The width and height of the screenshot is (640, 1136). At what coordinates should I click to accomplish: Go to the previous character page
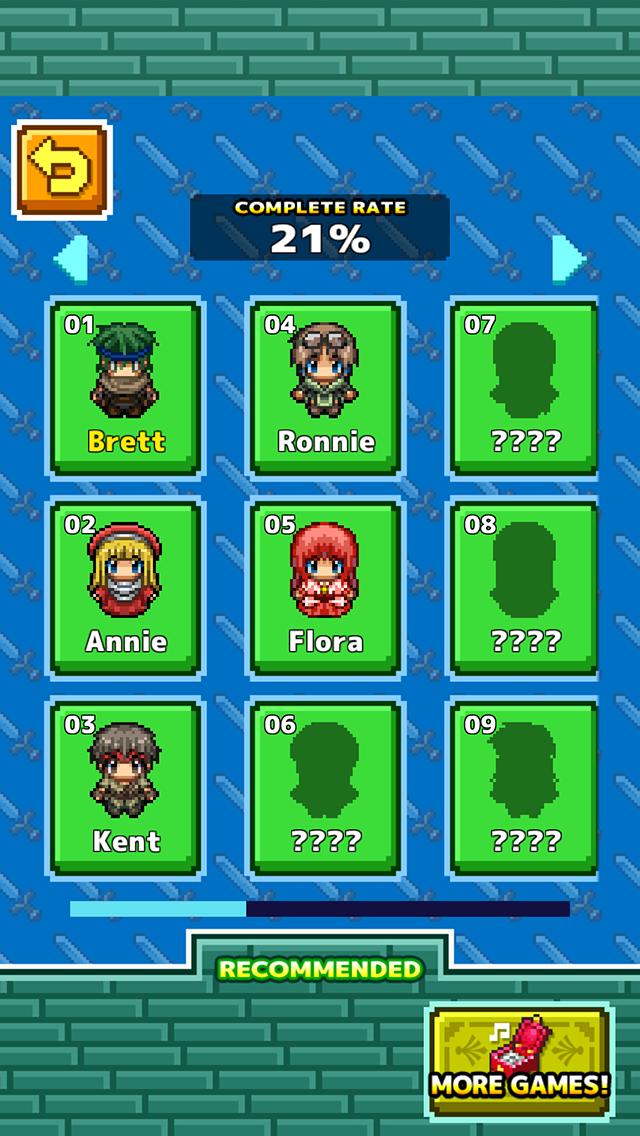pos(70,258)
